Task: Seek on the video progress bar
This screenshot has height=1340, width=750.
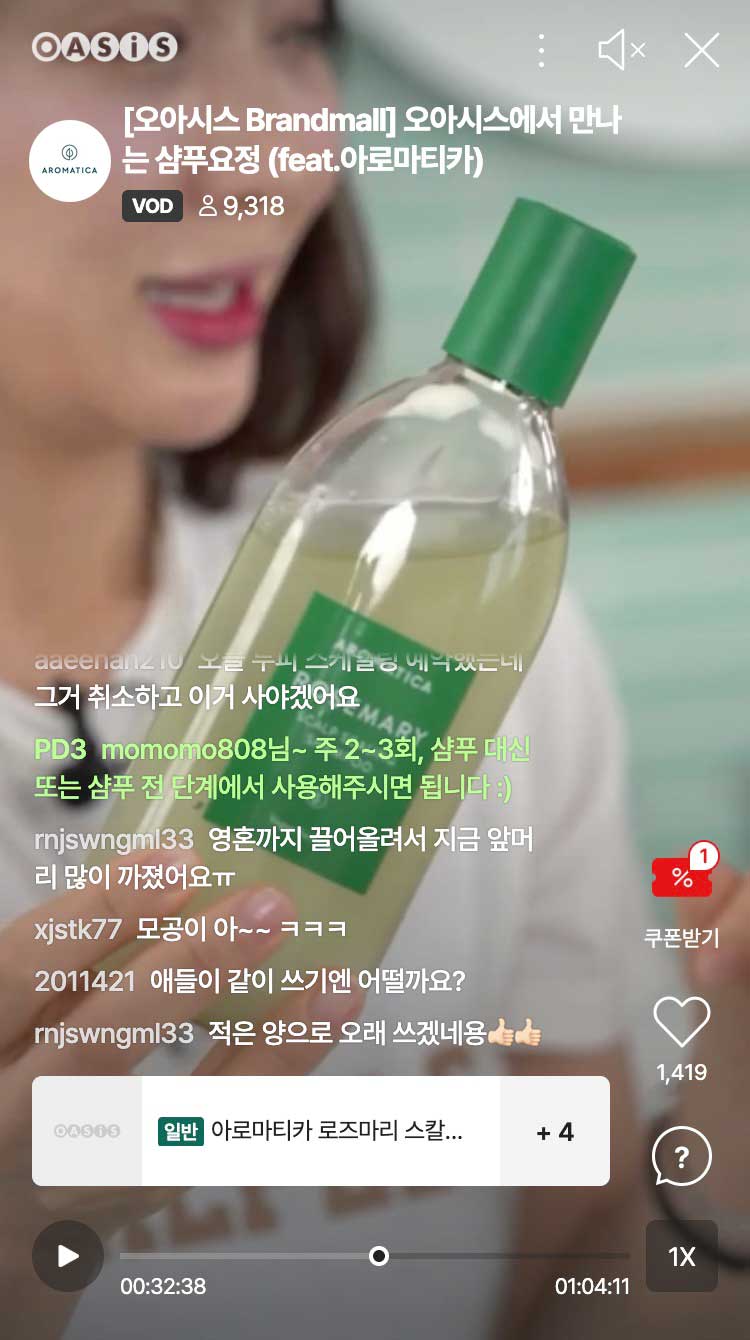Action: pyautogui.click(x=378, y=1256)
